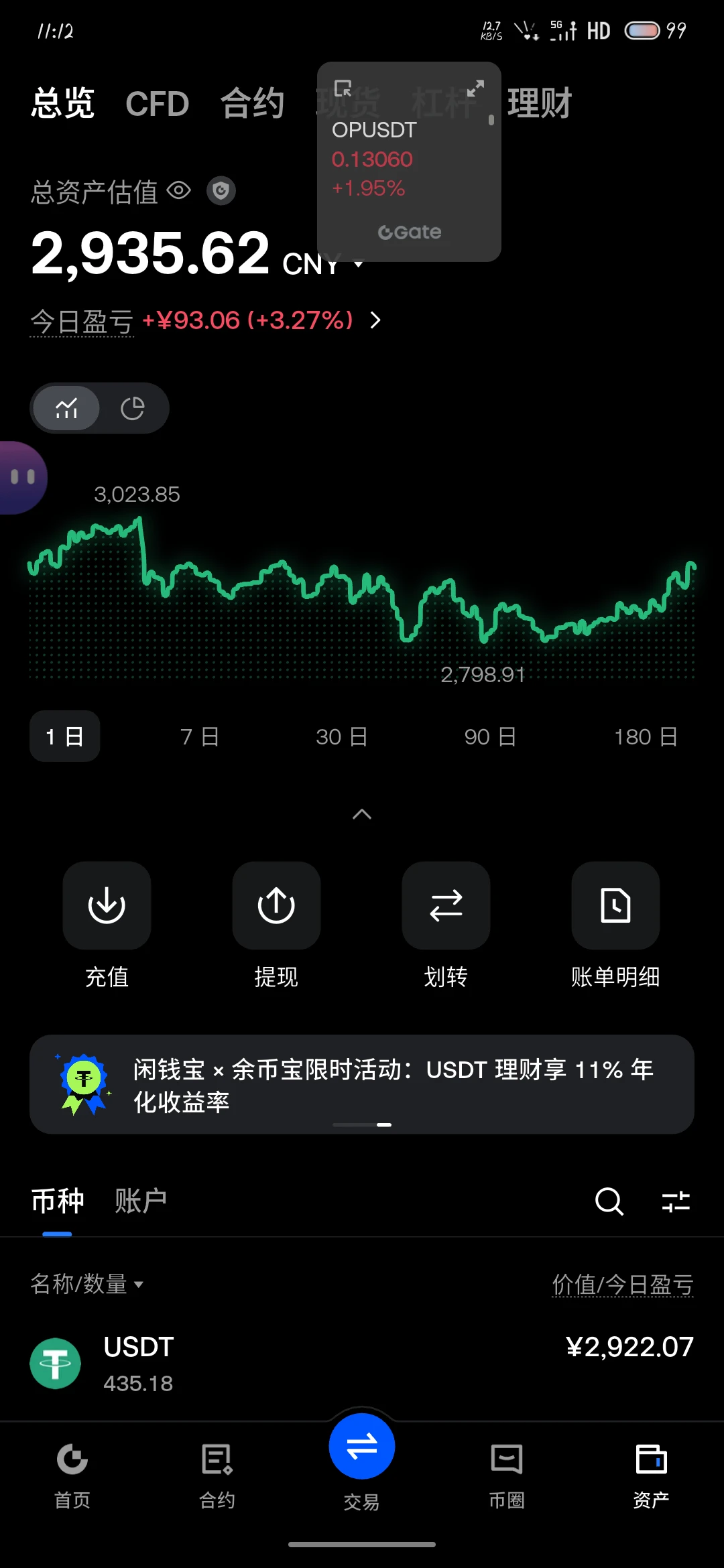Switch to pie chart view
Image resolution: width=724 pixels, height=1568 pixels.
point(133,408)
